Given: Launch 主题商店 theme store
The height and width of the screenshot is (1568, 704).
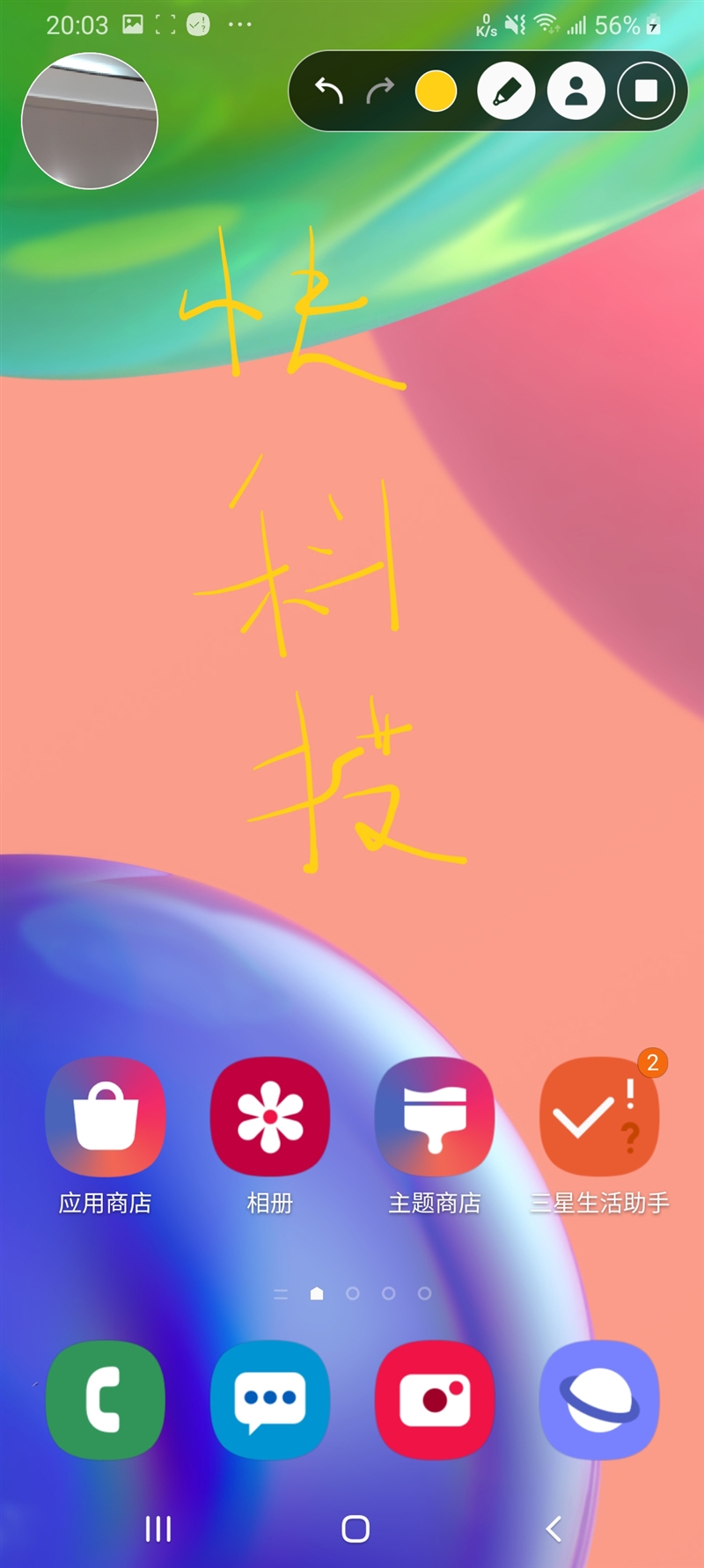Looking at the screenshot, I should pos(435,1117).
